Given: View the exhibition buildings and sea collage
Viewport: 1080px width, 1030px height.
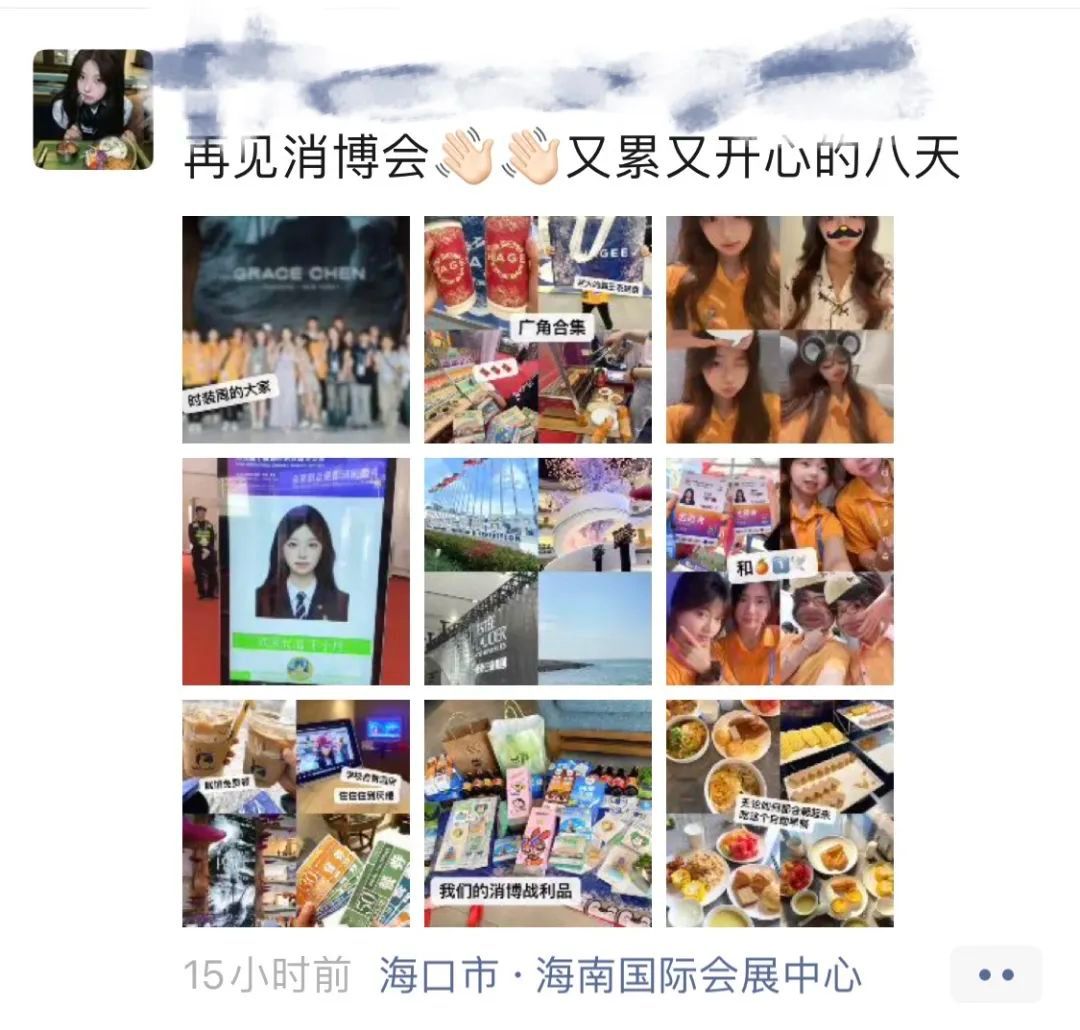Looking at the screenshot, I should pos(538,571).
